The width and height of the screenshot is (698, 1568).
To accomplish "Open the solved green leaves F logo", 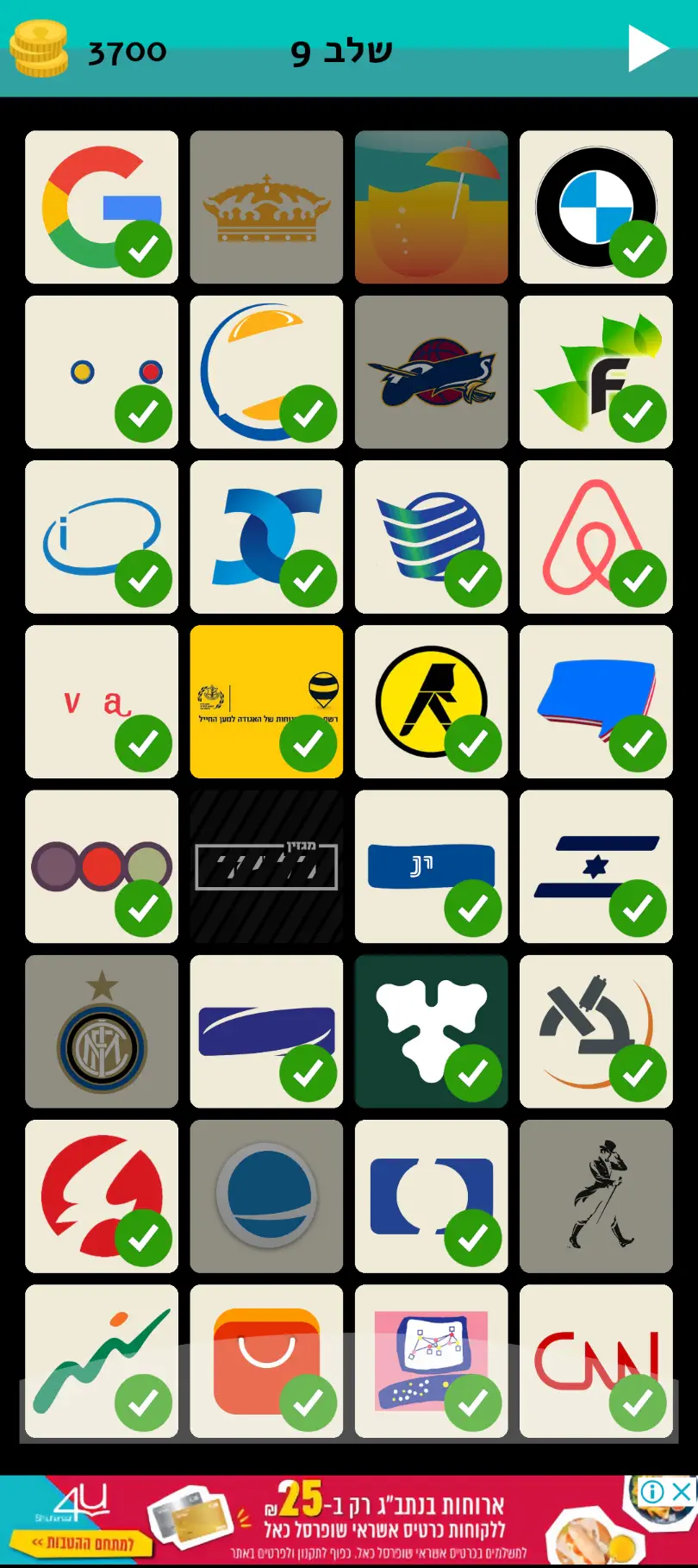I will tap(595, 372).
